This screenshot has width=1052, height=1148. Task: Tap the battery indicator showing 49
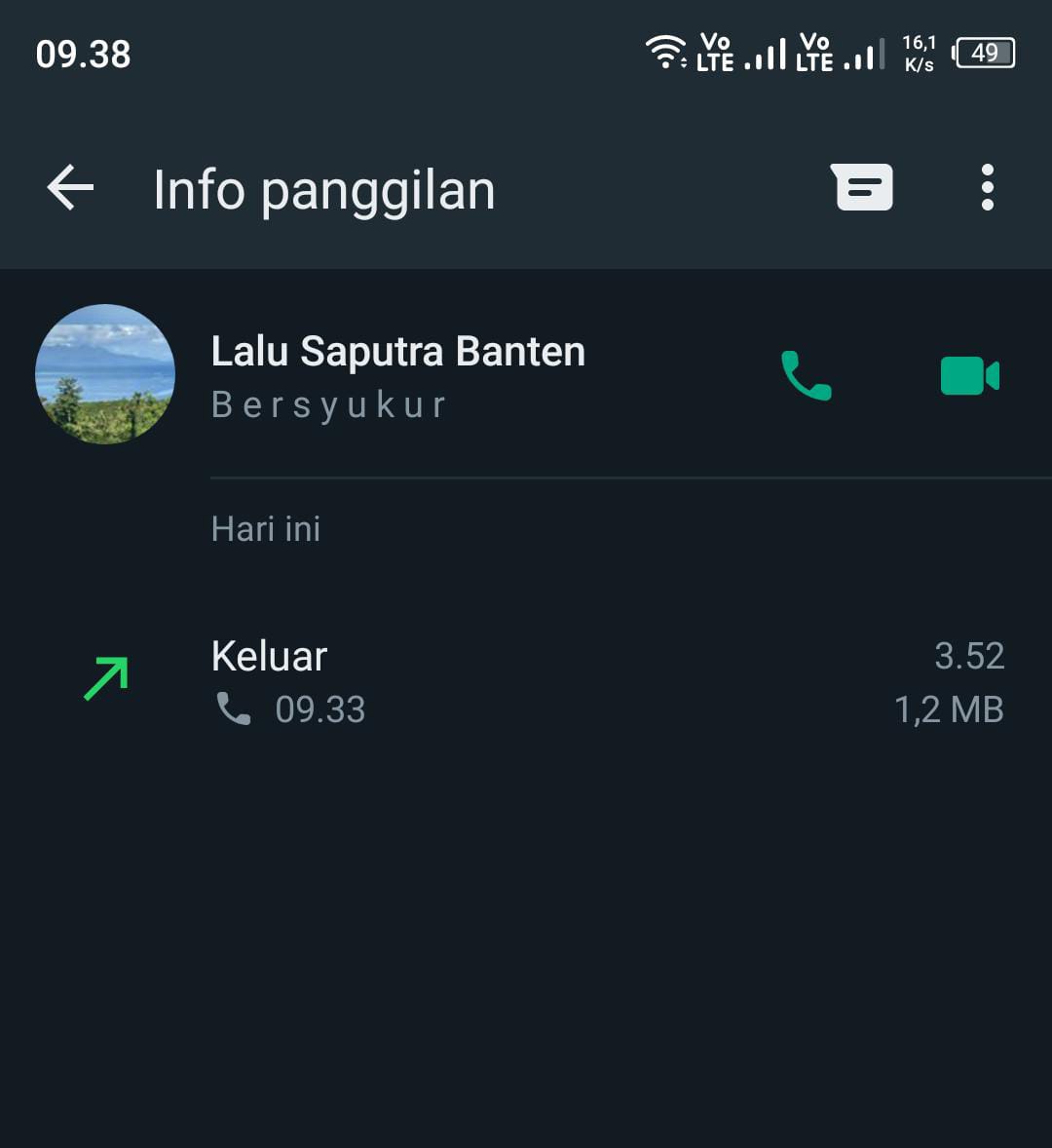pyautogui.click(x=984, y=54)
